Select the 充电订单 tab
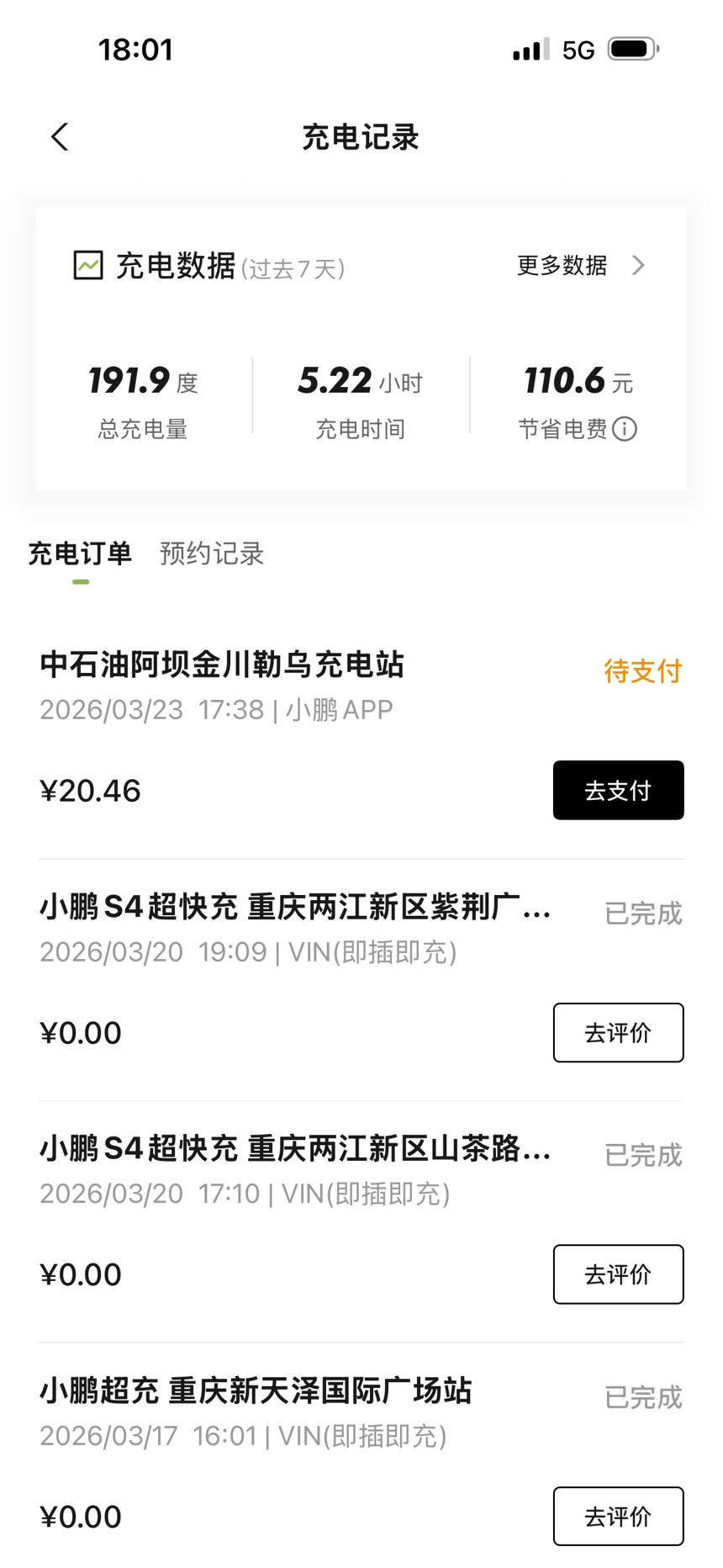 [80, 554]
